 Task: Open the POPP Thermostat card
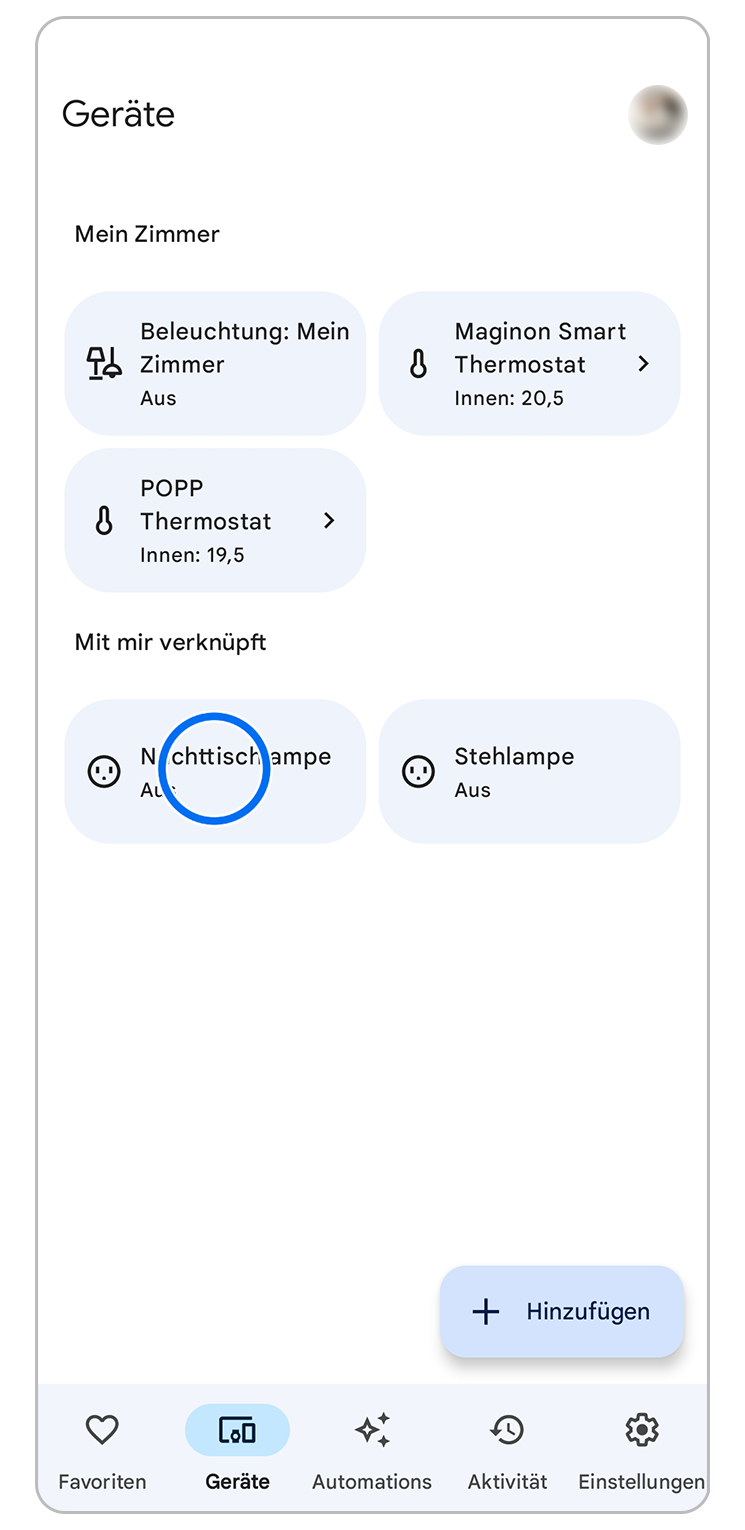click(x=215, y=520)
